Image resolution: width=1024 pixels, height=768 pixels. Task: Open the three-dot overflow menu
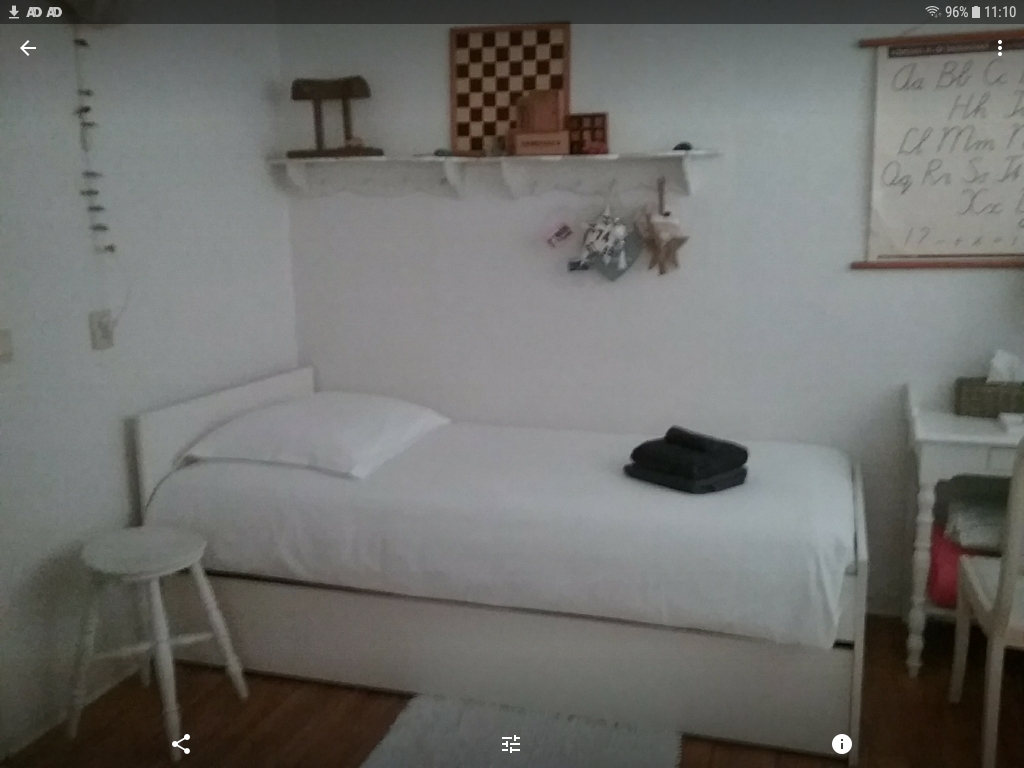coord(999,48)
